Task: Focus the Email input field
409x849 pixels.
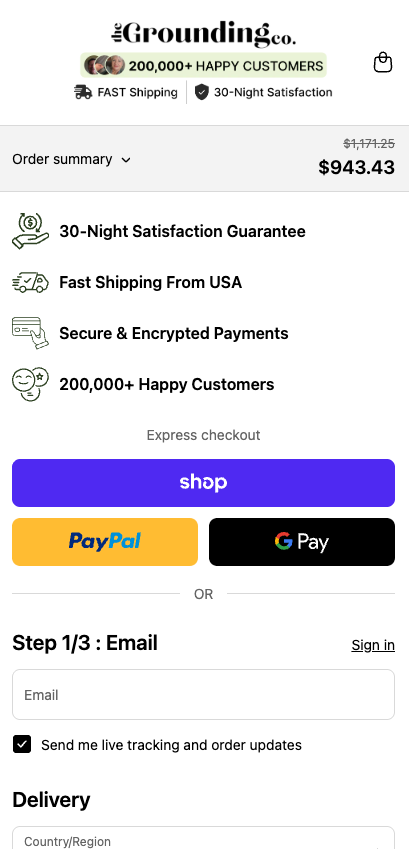Action: [x=204, y=695]
